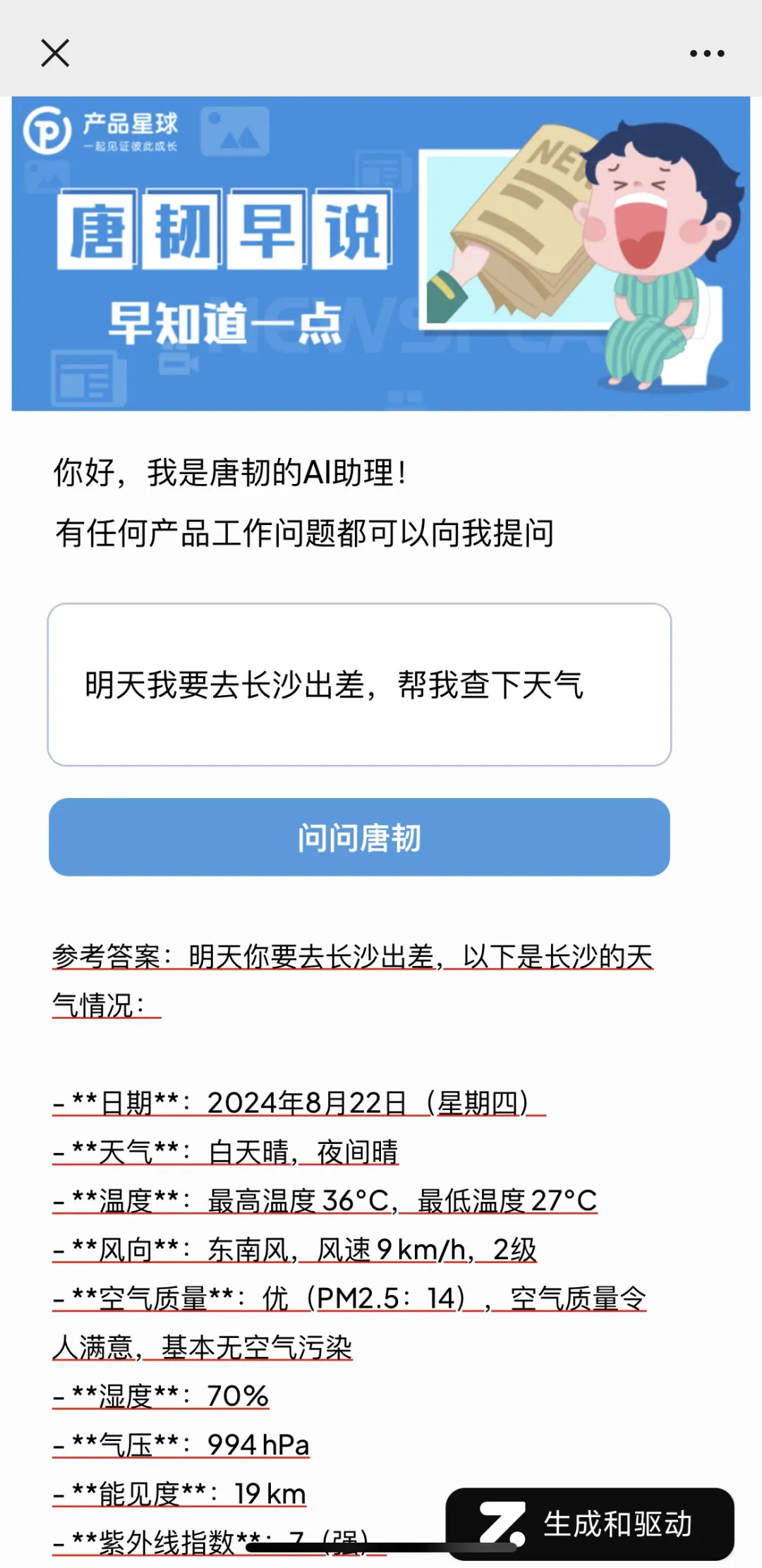Close the web page with the X
Image resolution: width=762 pixels, height=1568 pixels.
tap(55, 53)
